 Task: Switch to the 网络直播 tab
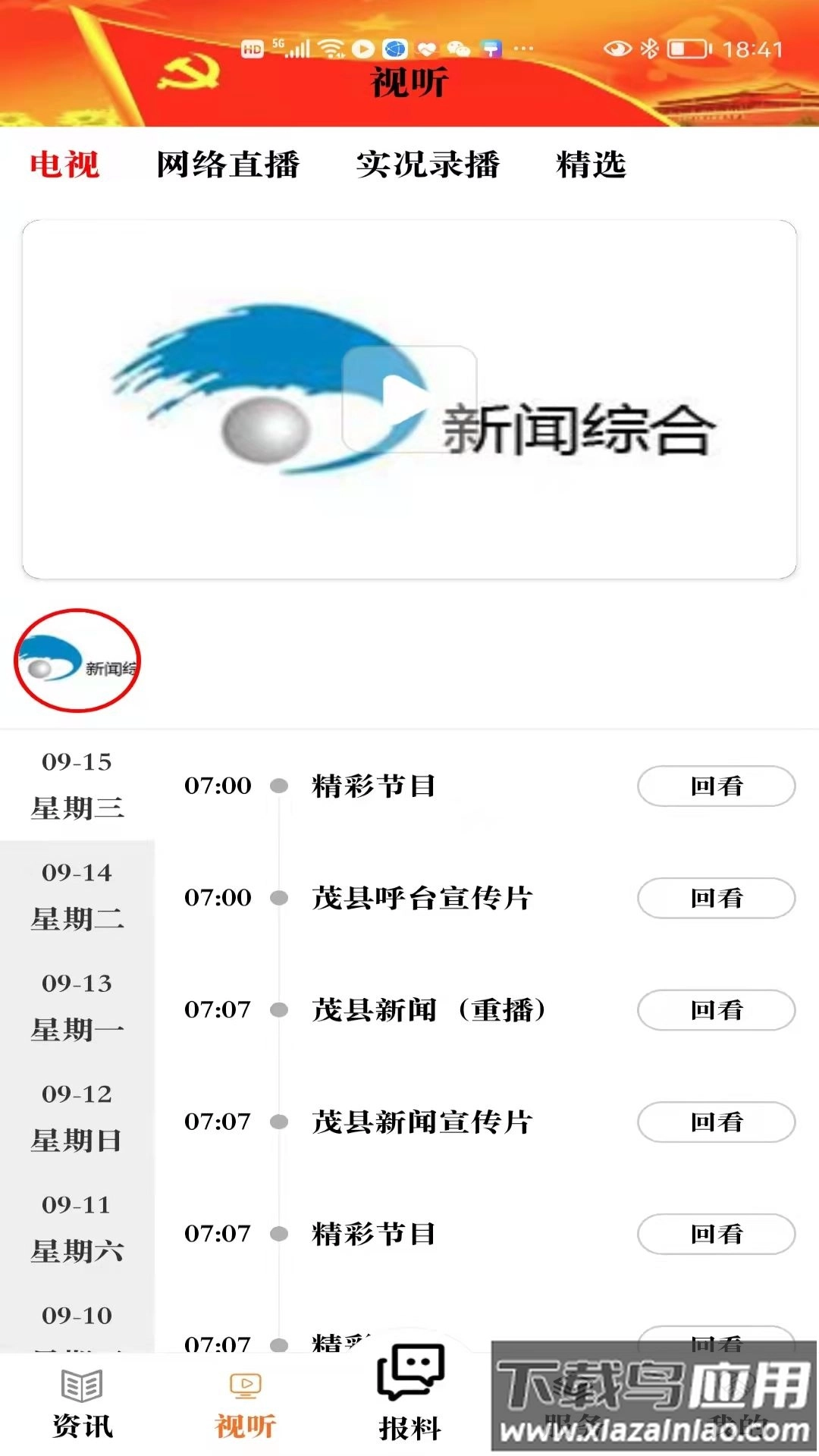pyautogui.click(x=227, y=165)
